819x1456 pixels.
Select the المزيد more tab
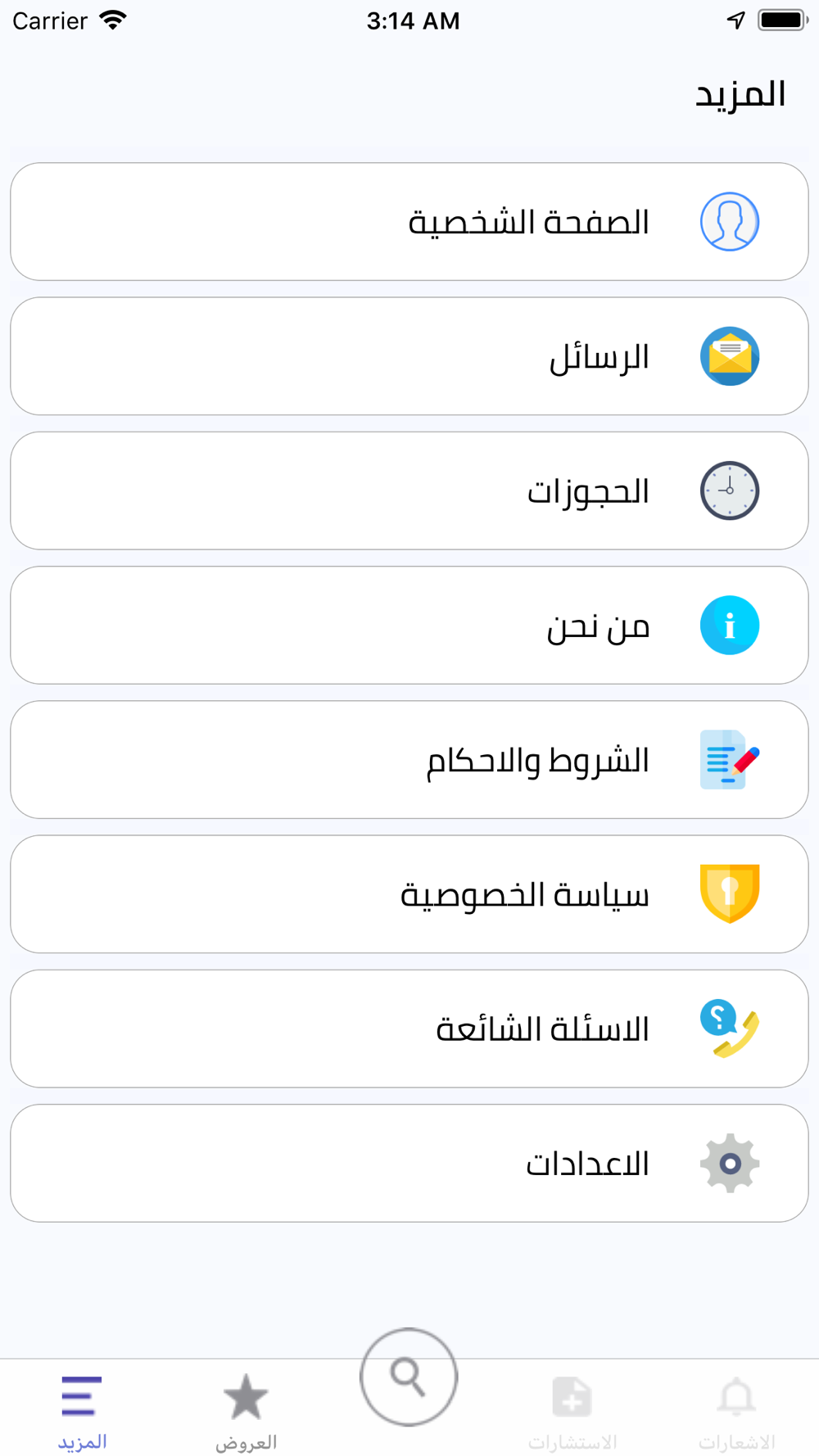tap(82, 1412)
